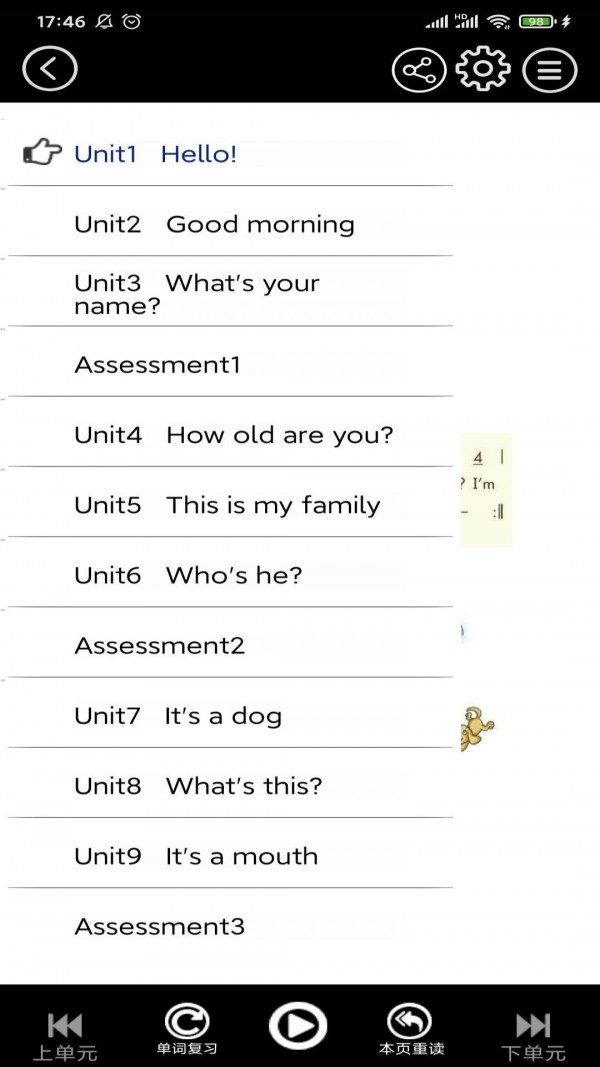Skip to next unit (下单元)
This screenshot has height=1067, width=600.
click(x=533, y=1034)
